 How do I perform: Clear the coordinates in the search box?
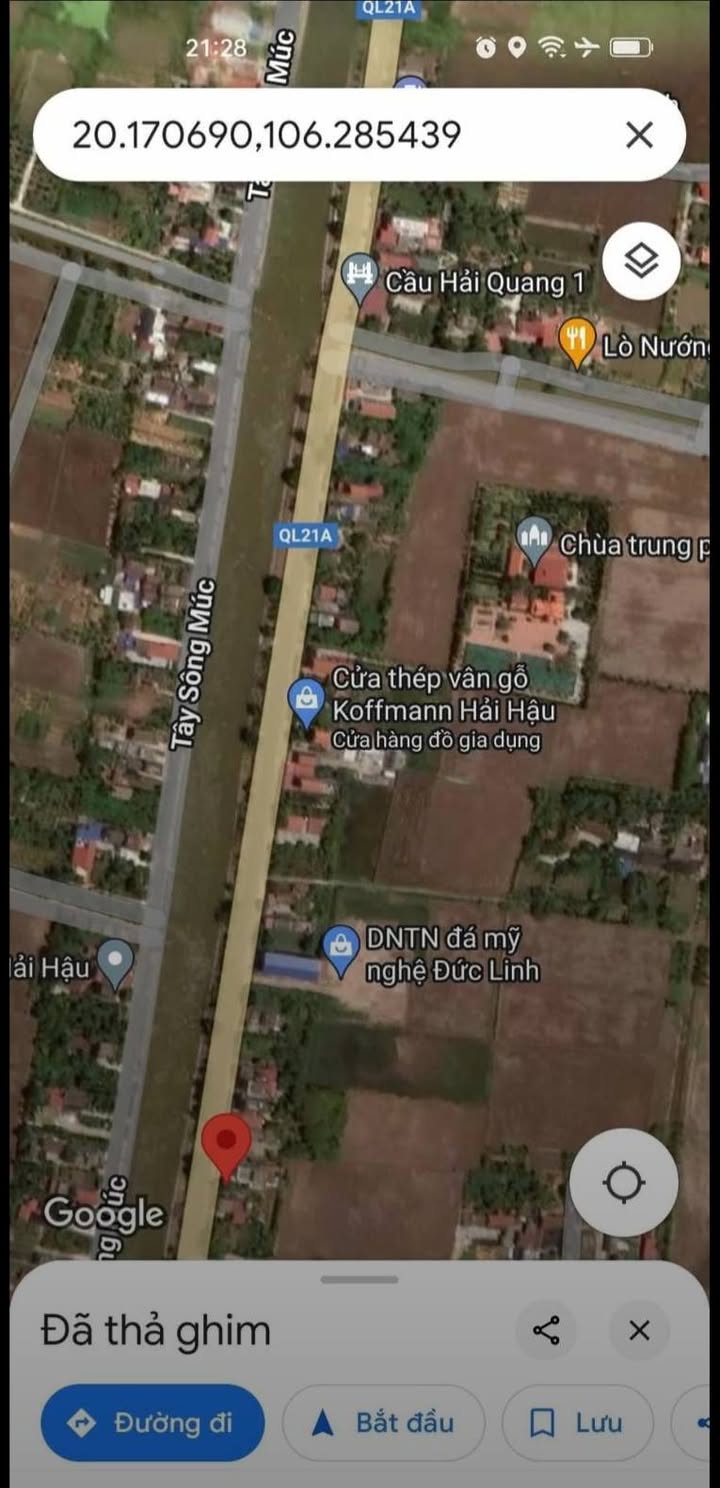(639, 135)
